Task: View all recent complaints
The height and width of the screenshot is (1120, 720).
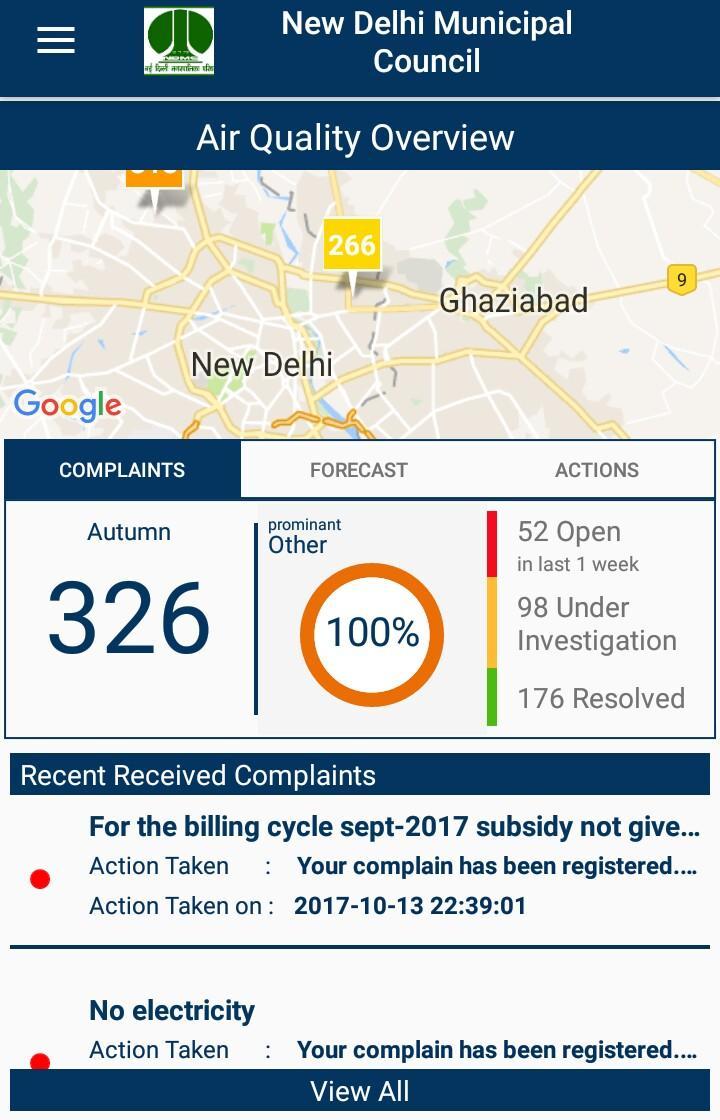Action: (x=360, y=1091)
